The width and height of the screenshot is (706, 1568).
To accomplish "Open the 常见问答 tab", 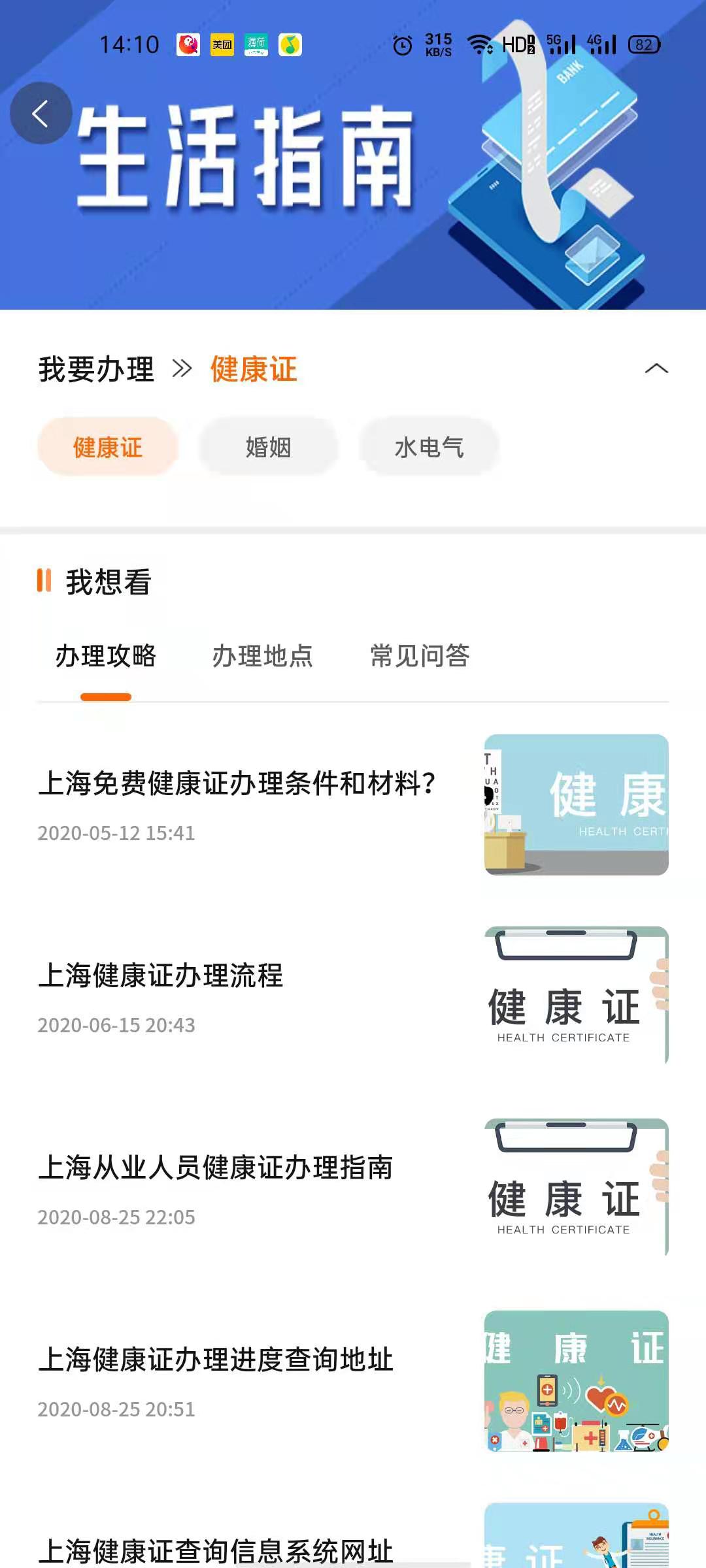I will point(420,657).
